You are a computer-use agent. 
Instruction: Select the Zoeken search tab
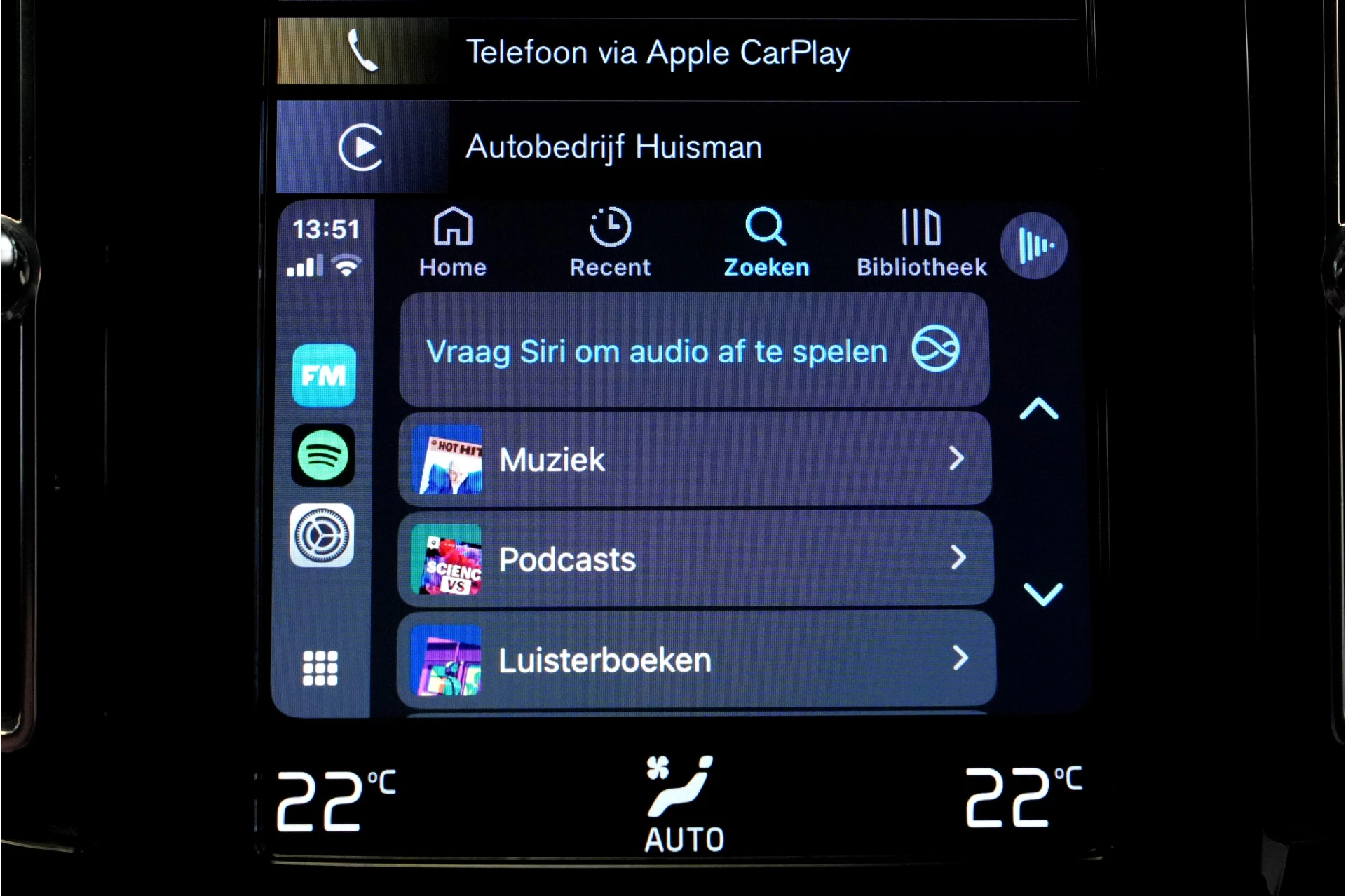pyautogui.click(x=766, y=243)
